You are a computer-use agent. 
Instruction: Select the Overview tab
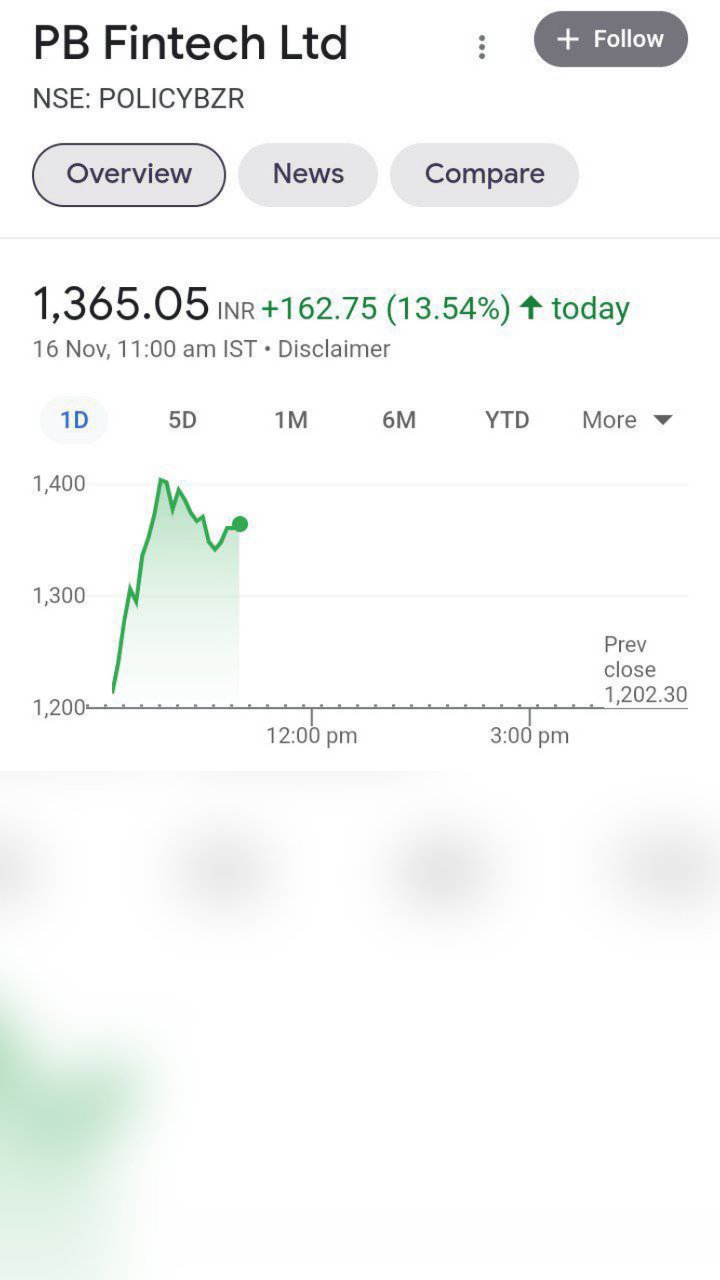129,174
